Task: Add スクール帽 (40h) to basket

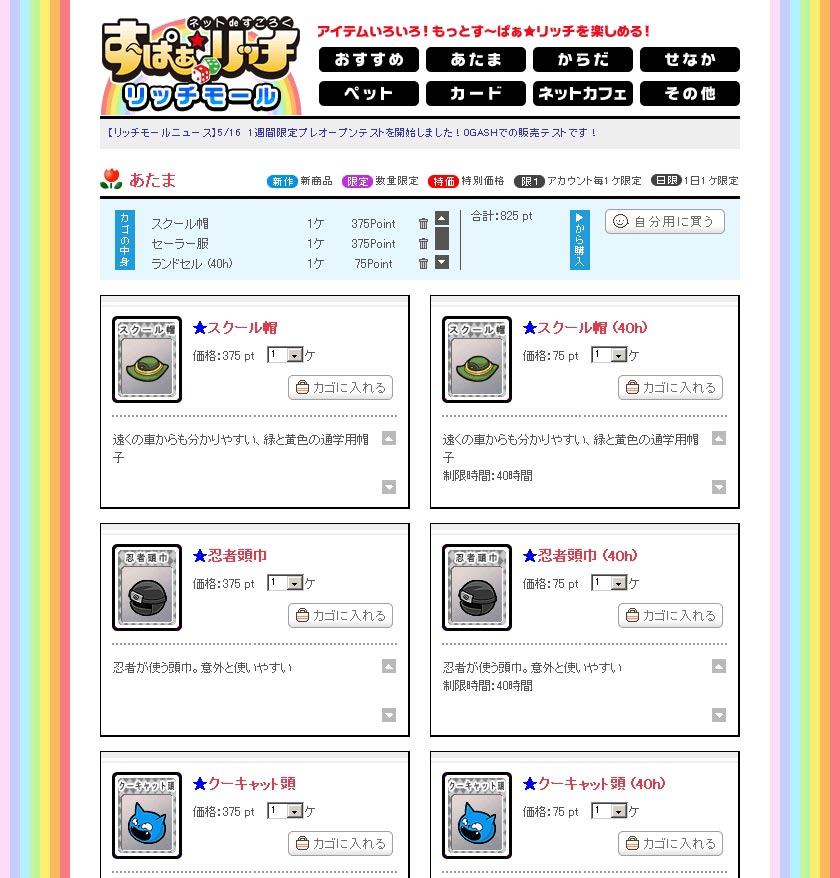Action: tap(670, 387)
